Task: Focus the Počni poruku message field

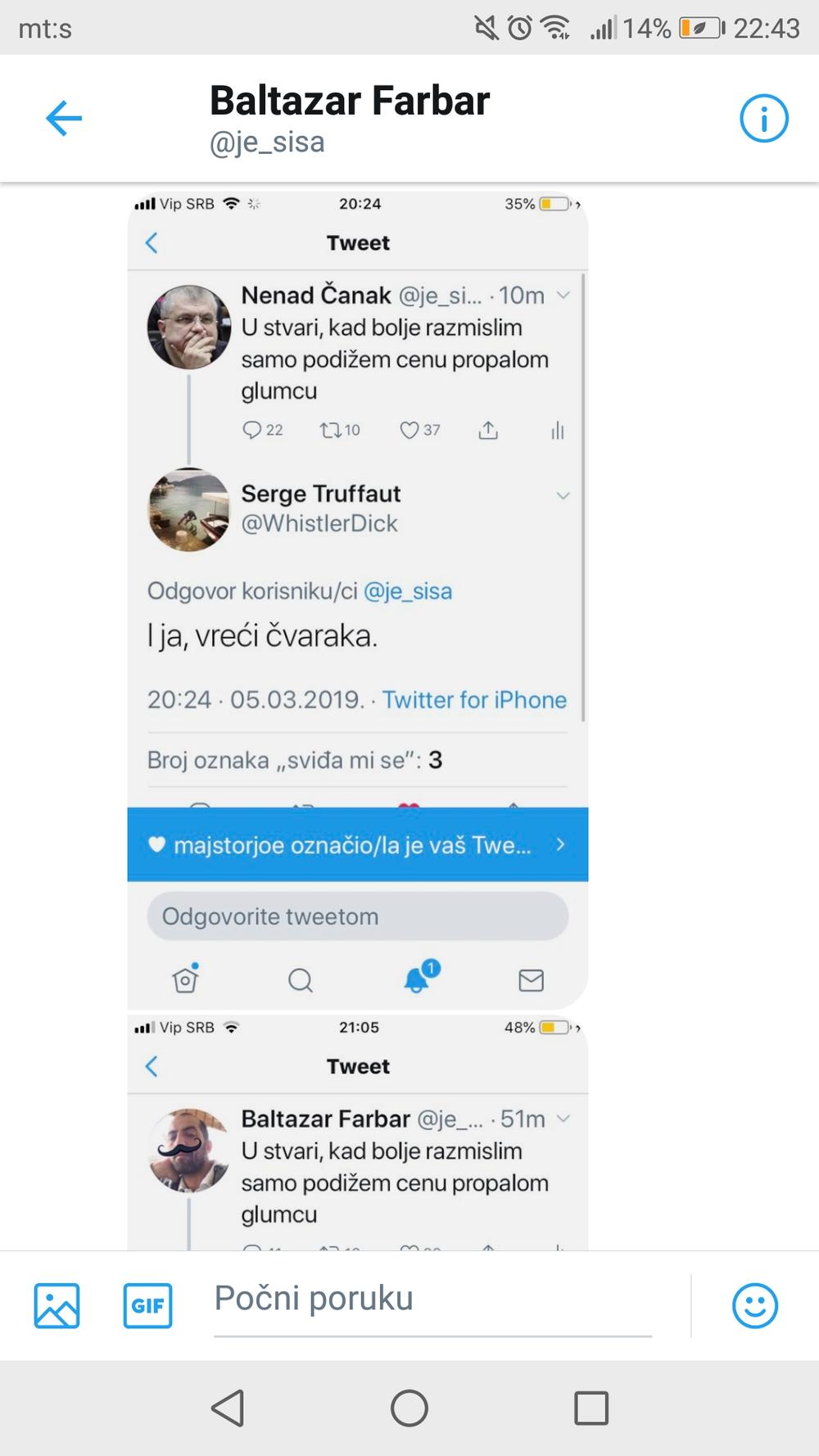Action: click(432, 1300)
